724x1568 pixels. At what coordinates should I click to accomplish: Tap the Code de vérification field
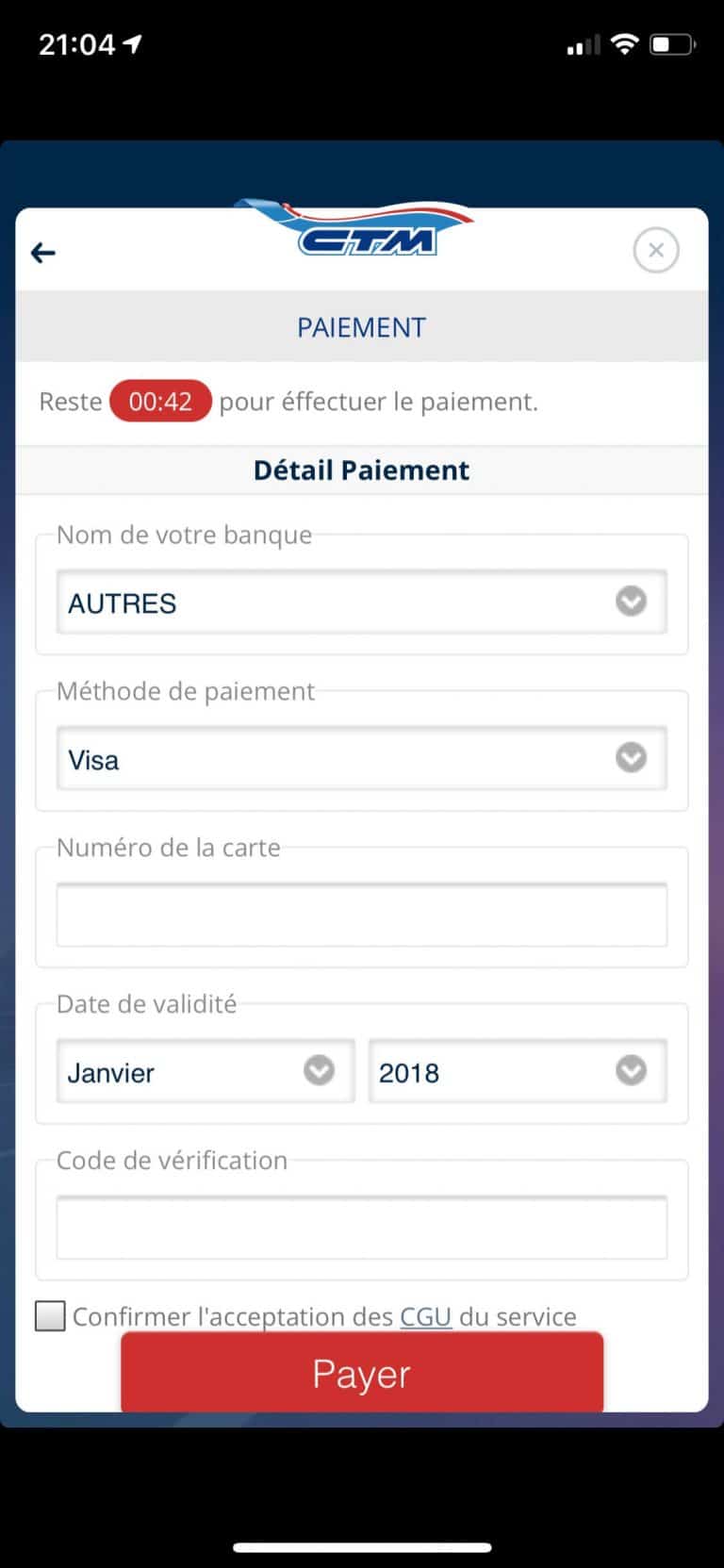[361, 1228]
